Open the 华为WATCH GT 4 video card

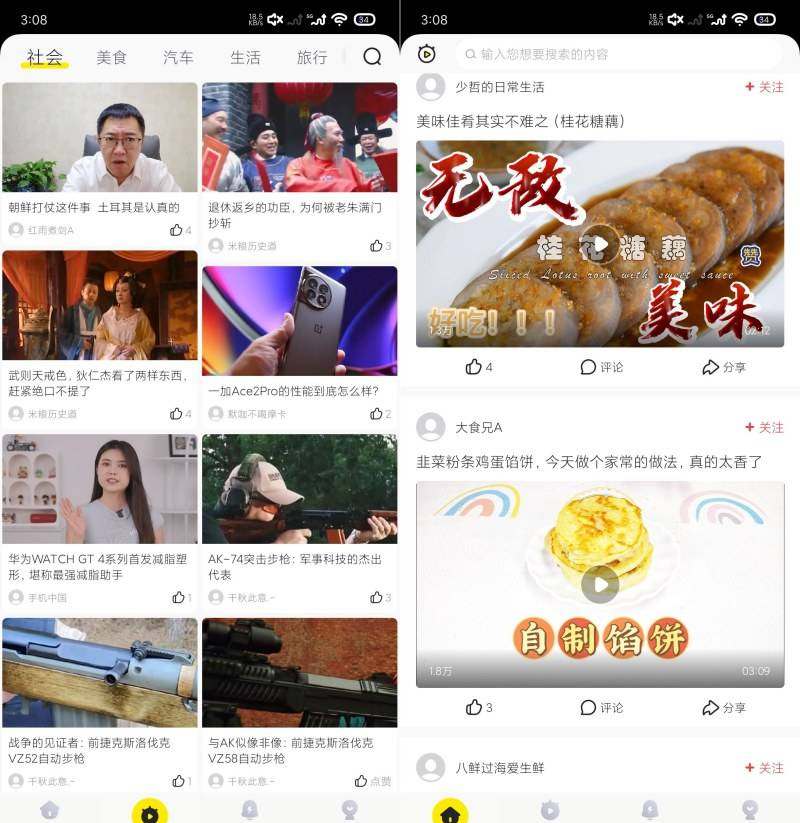click(x=100, y=490)
